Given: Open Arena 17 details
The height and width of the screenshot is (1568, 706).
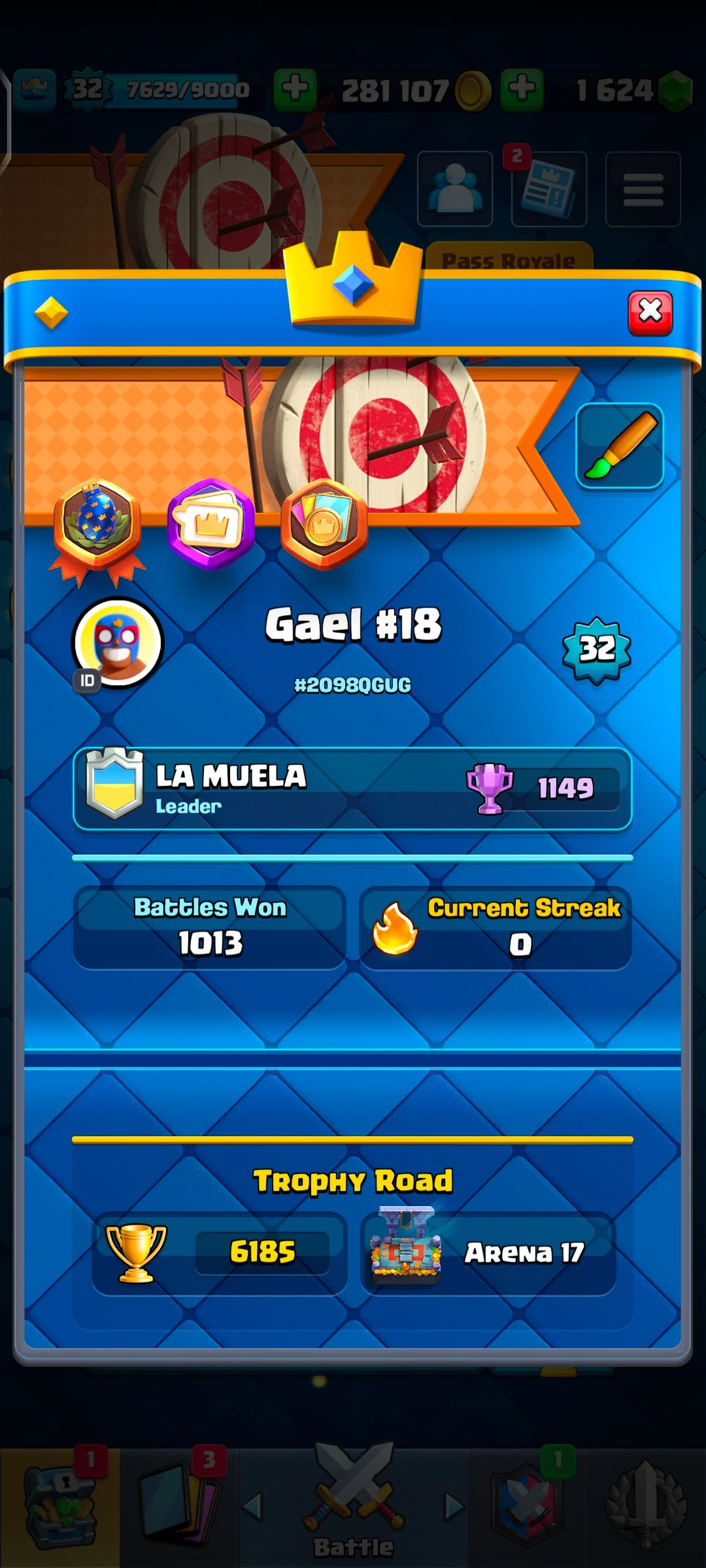Looking at the screenshot, I should click(x=488, y=1254).
